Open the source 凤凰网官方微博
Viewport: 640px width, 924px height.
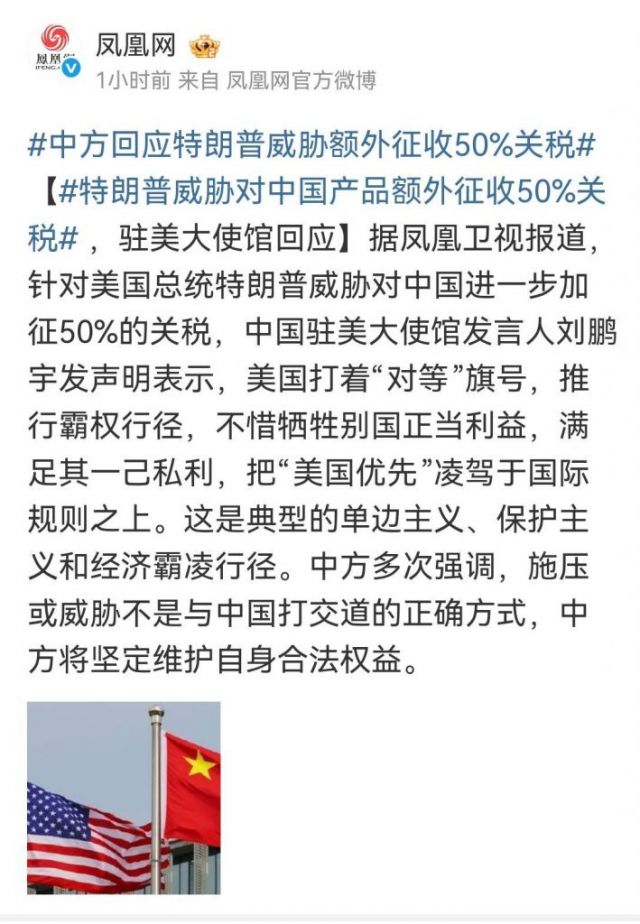(x=301, y=81)
